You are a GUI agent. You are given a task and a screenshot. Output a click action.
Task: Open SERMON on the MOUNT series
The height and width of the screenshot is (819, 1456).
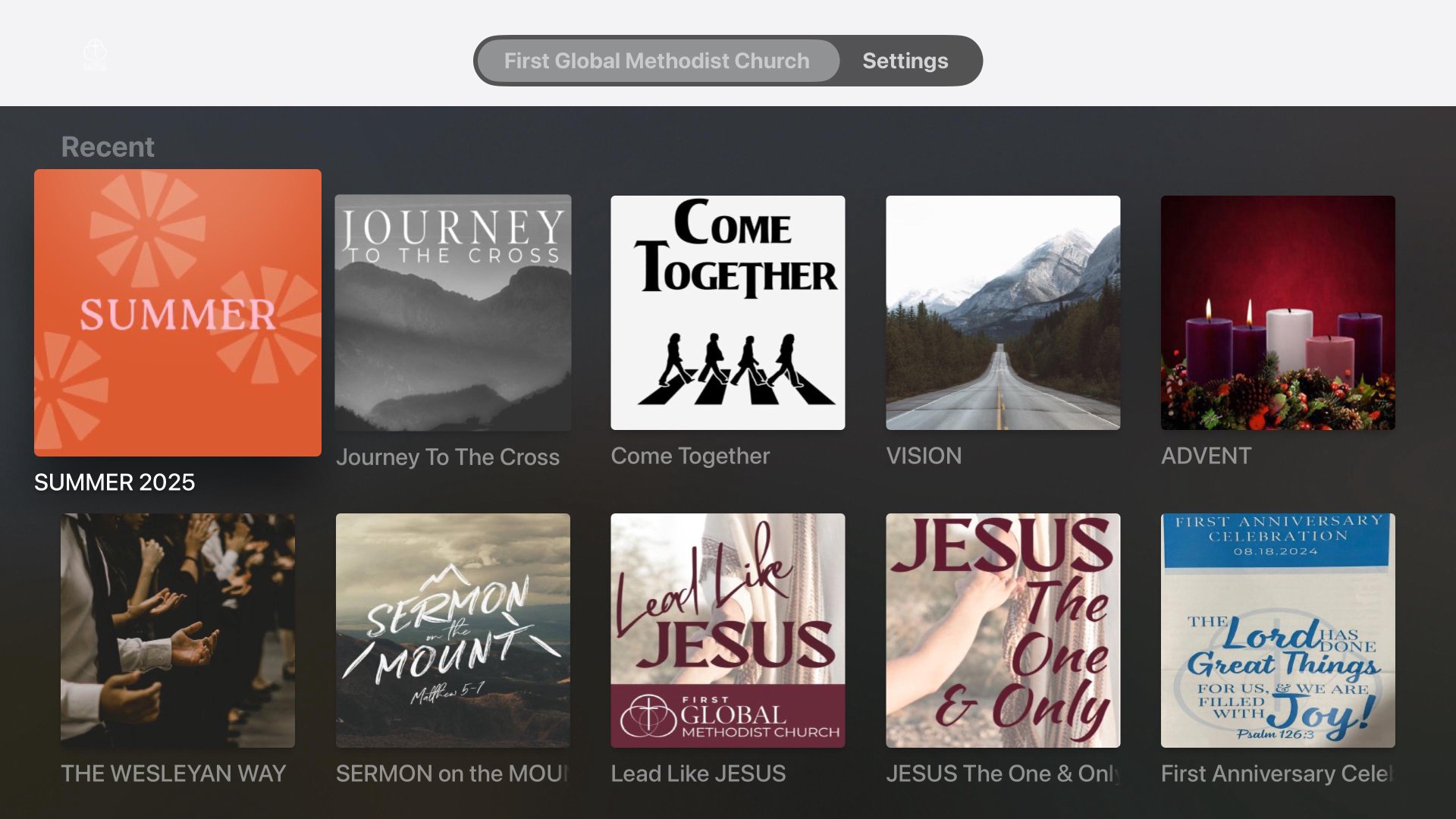(453, 630)
